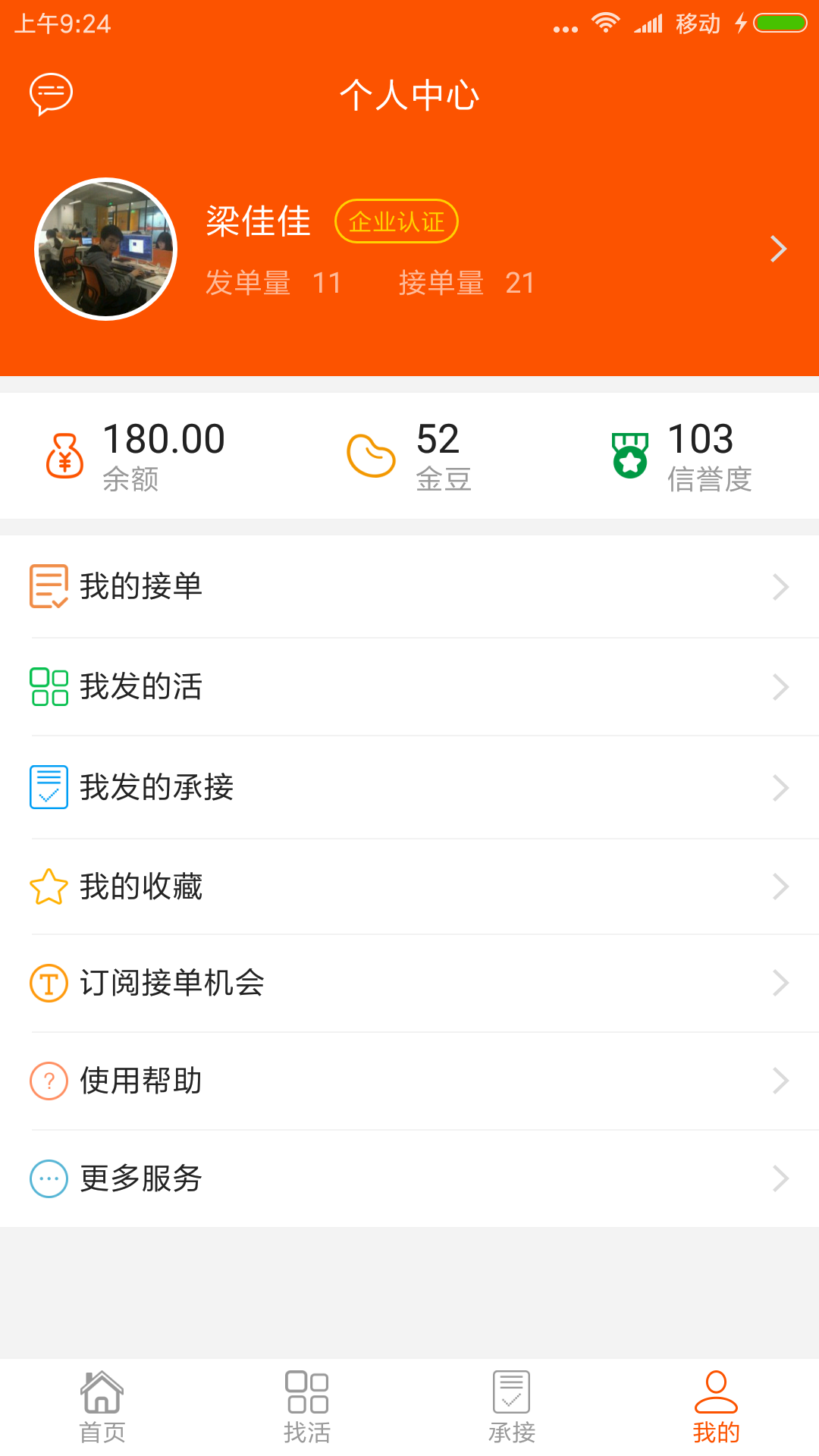Tap the profile avatar photo
This screenshot has height=1456, width=819.
(106, 249)
